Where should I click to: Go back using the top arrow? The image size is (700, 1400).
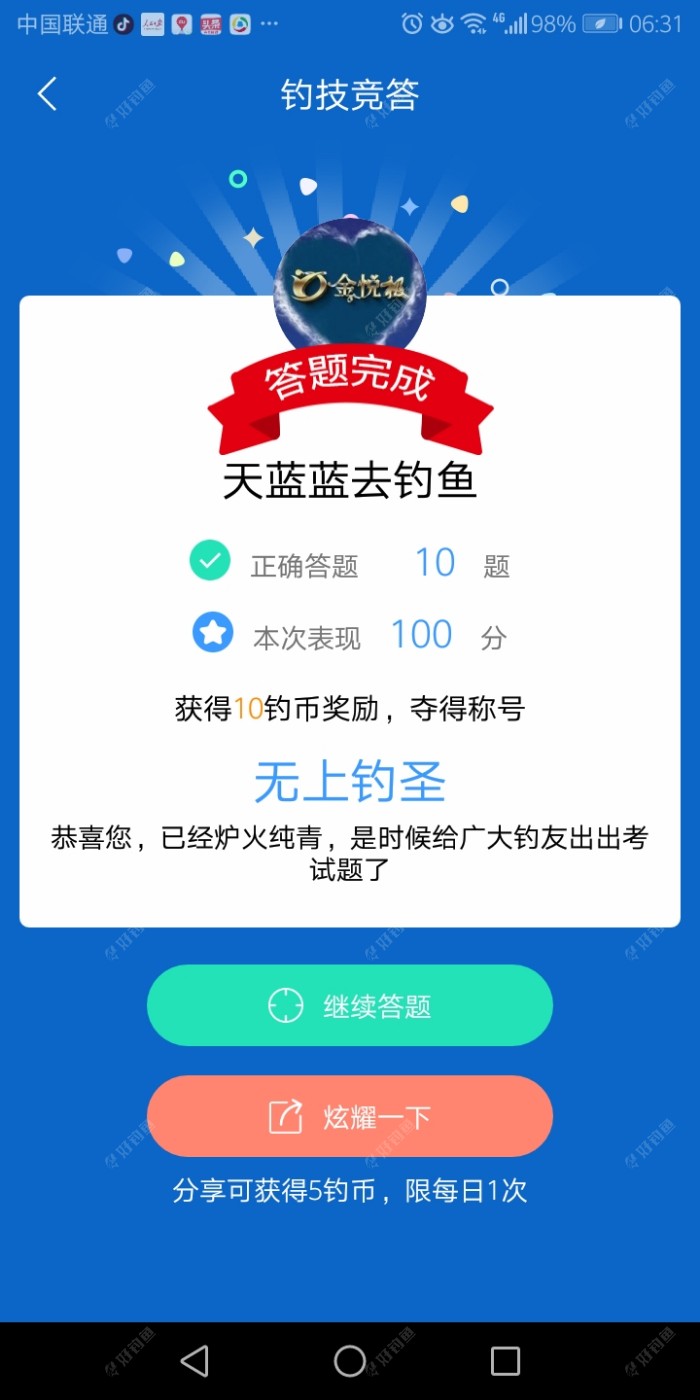click(x=47, y=95)
